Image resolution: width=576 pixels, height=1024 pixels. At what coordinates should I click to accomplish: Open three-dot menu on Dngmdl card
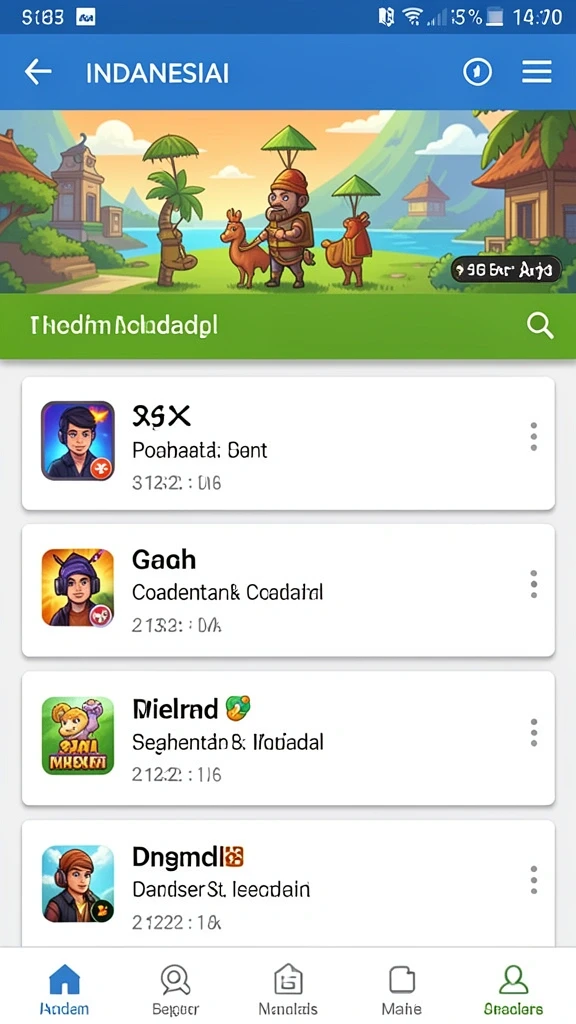[x=534, y=880]
